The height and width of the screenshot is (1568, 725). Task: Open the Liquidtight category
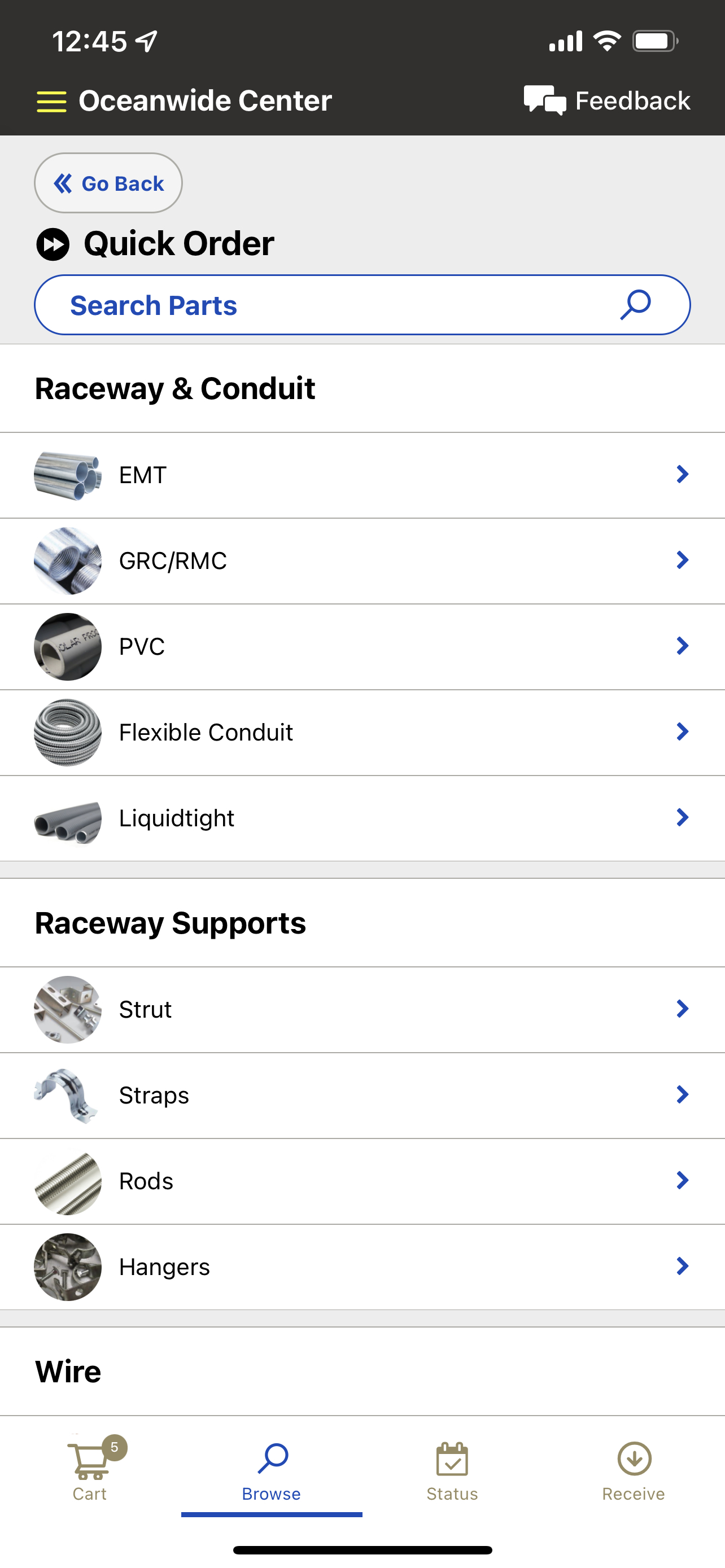point(362,818)
